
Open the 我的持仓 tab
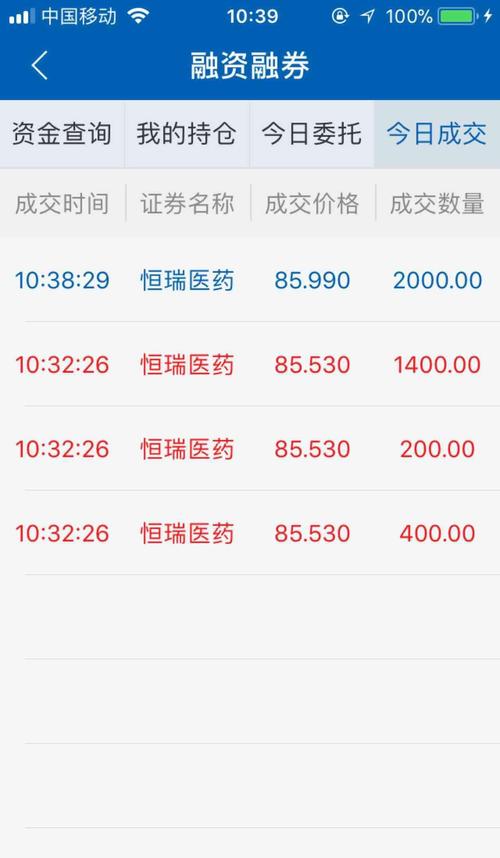[187, 134]
